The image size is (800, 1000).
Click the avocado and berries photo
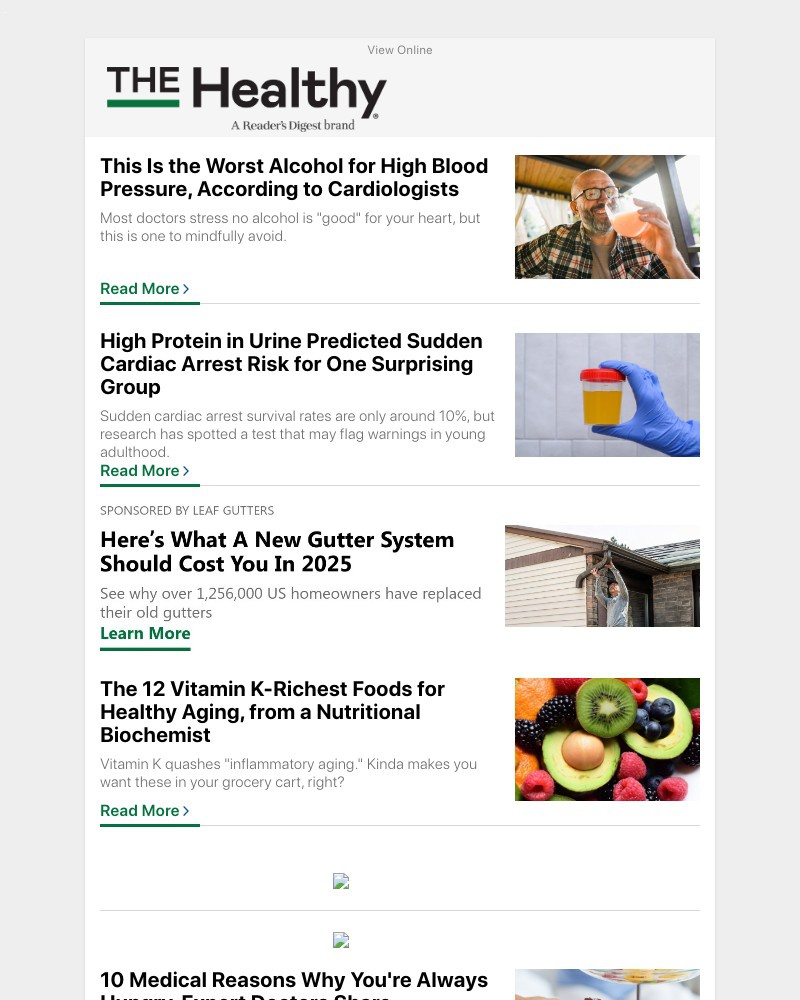click(x=607, y=739)
